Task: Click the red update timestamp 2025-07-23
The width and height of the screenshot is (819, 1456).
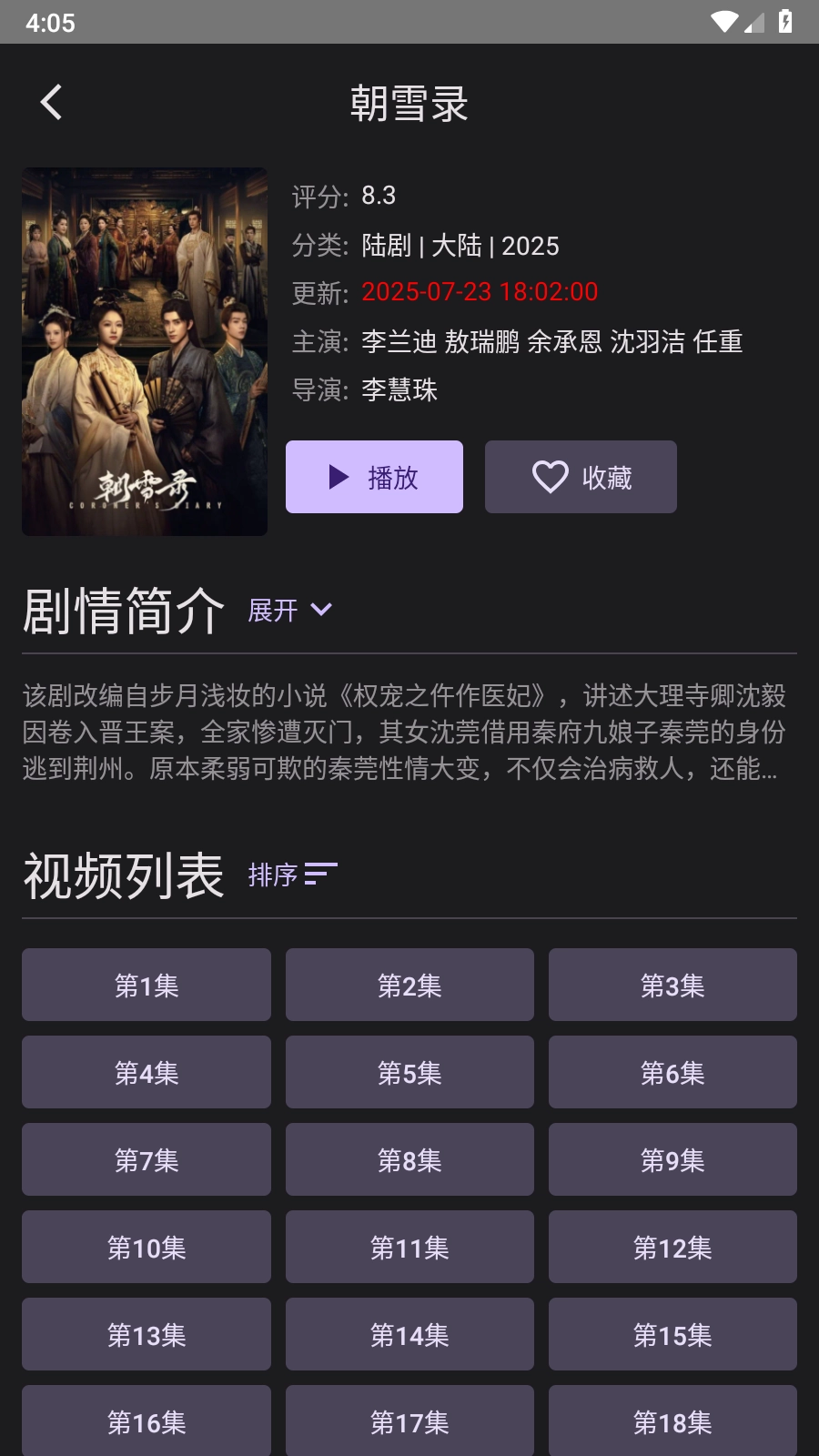Action: (x=480, y=292)
